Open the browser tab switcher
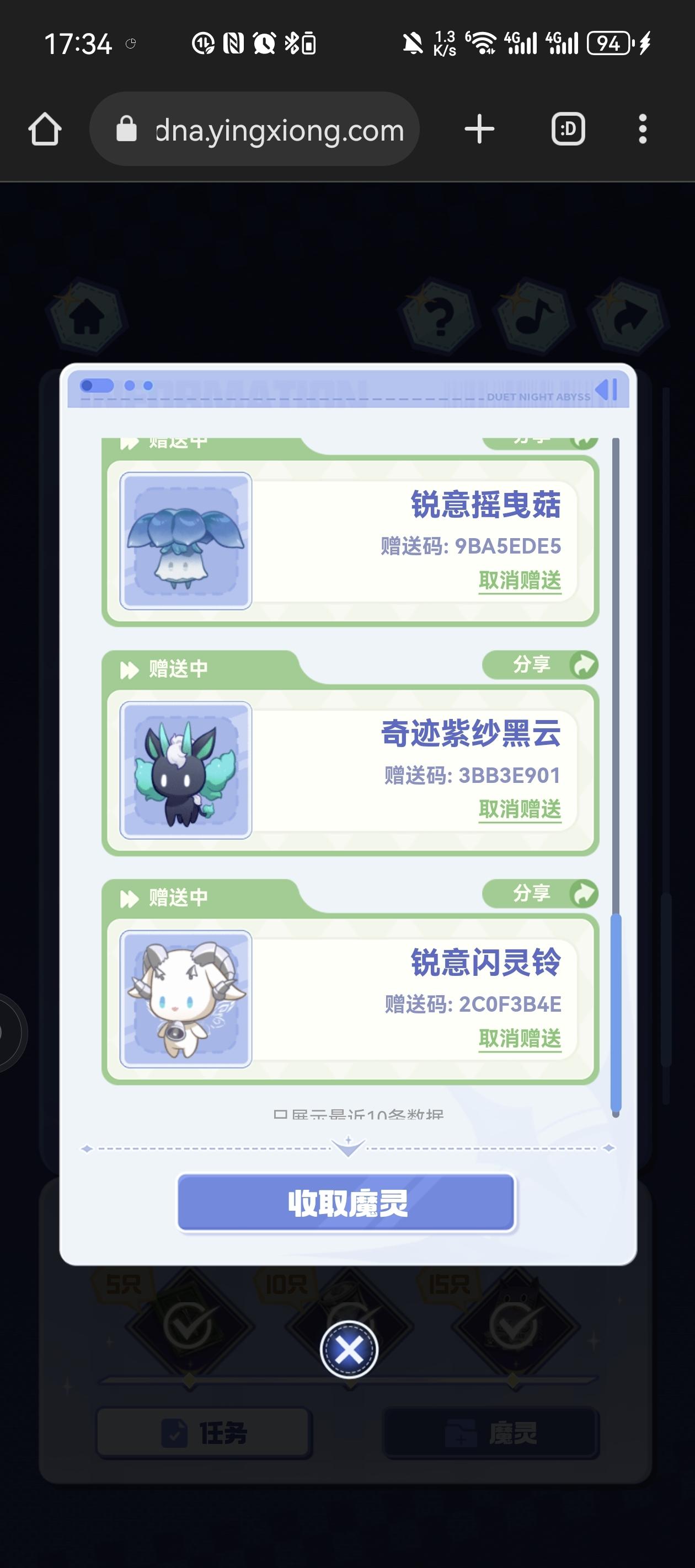The height and width of the screenshot is (1568, 695). 568,129
